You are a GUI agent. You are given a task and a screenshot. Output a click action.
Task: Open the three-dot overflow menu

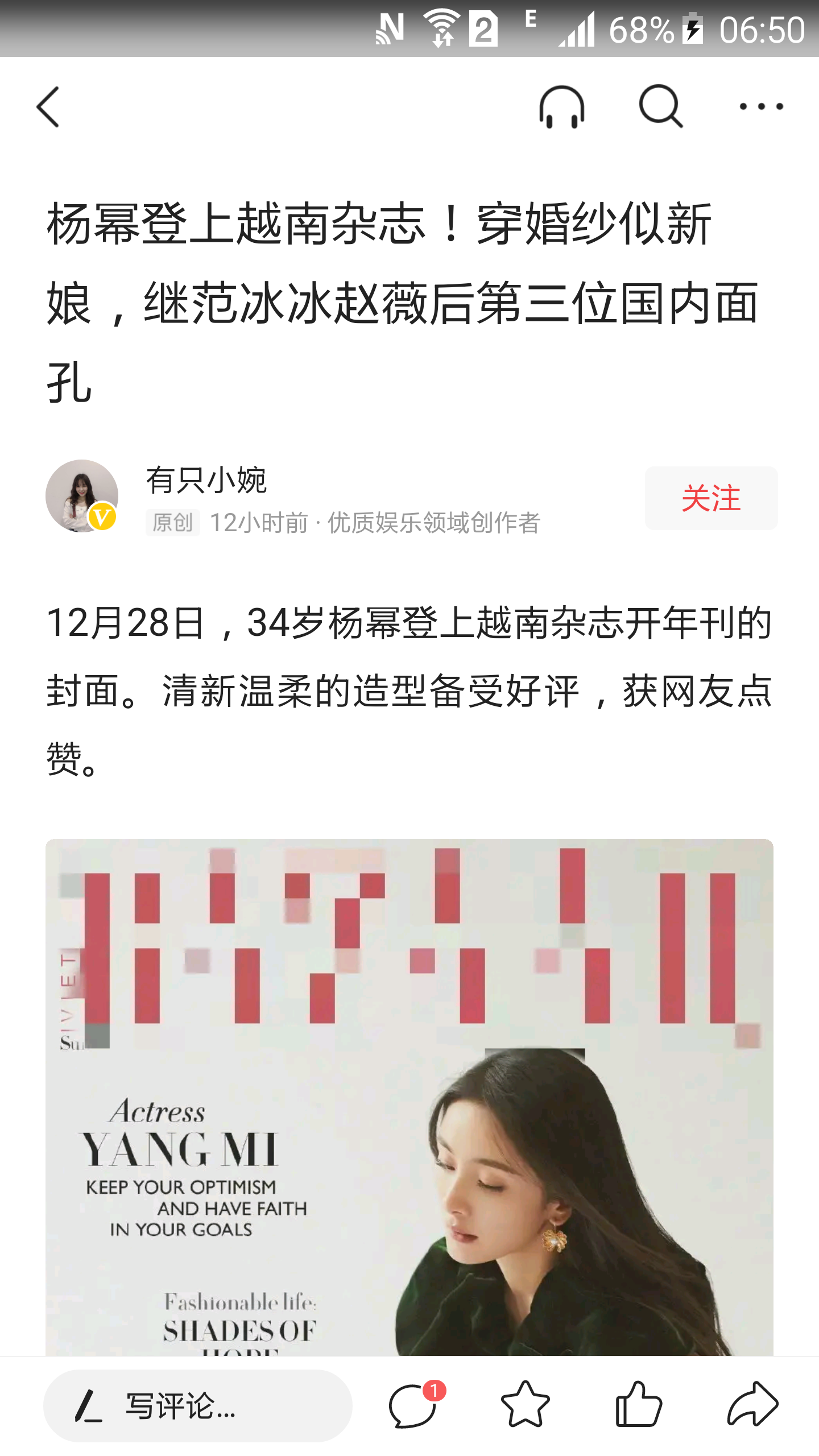[760, 107]
